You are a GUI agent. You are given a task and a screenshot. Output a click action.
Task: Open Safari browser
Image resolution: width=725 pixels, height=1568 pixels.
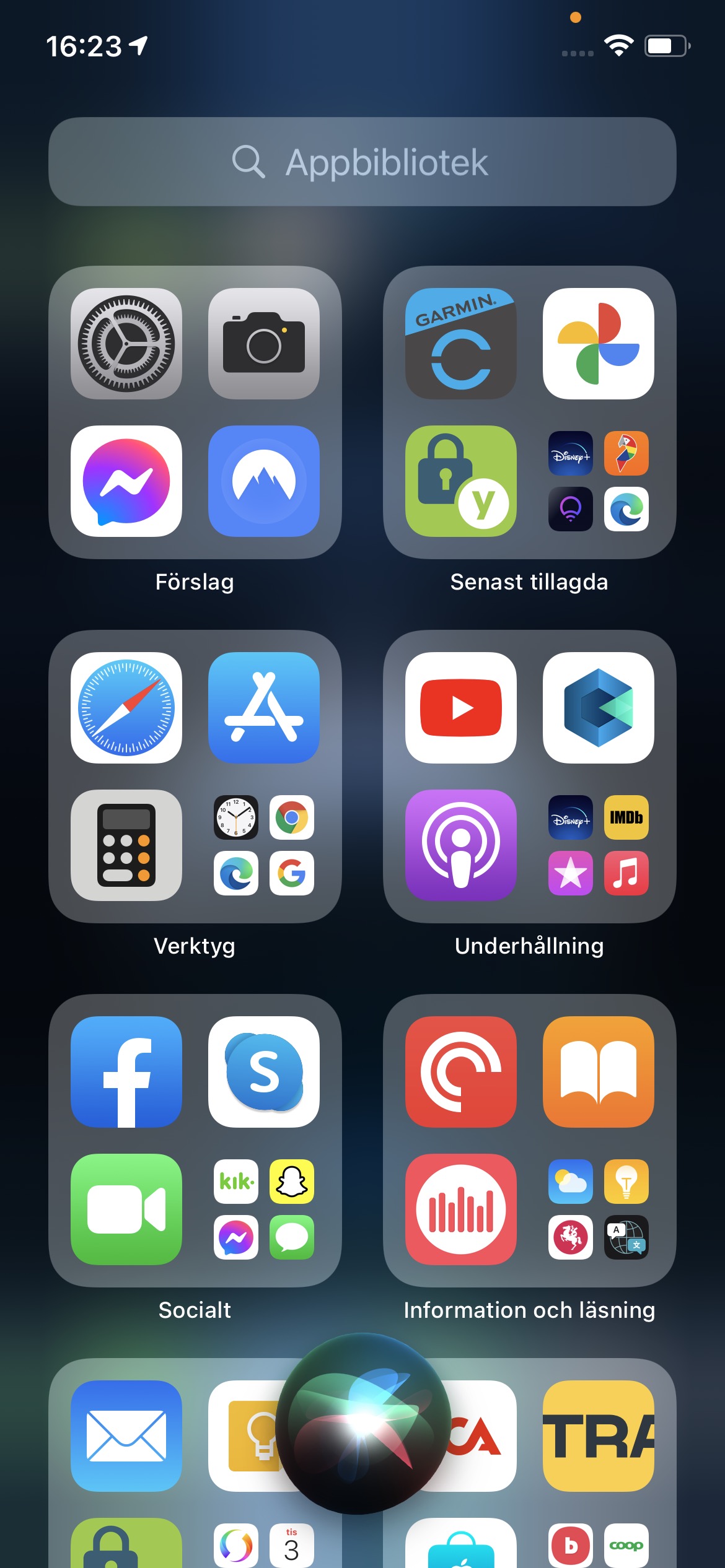[x=126, y=708]
